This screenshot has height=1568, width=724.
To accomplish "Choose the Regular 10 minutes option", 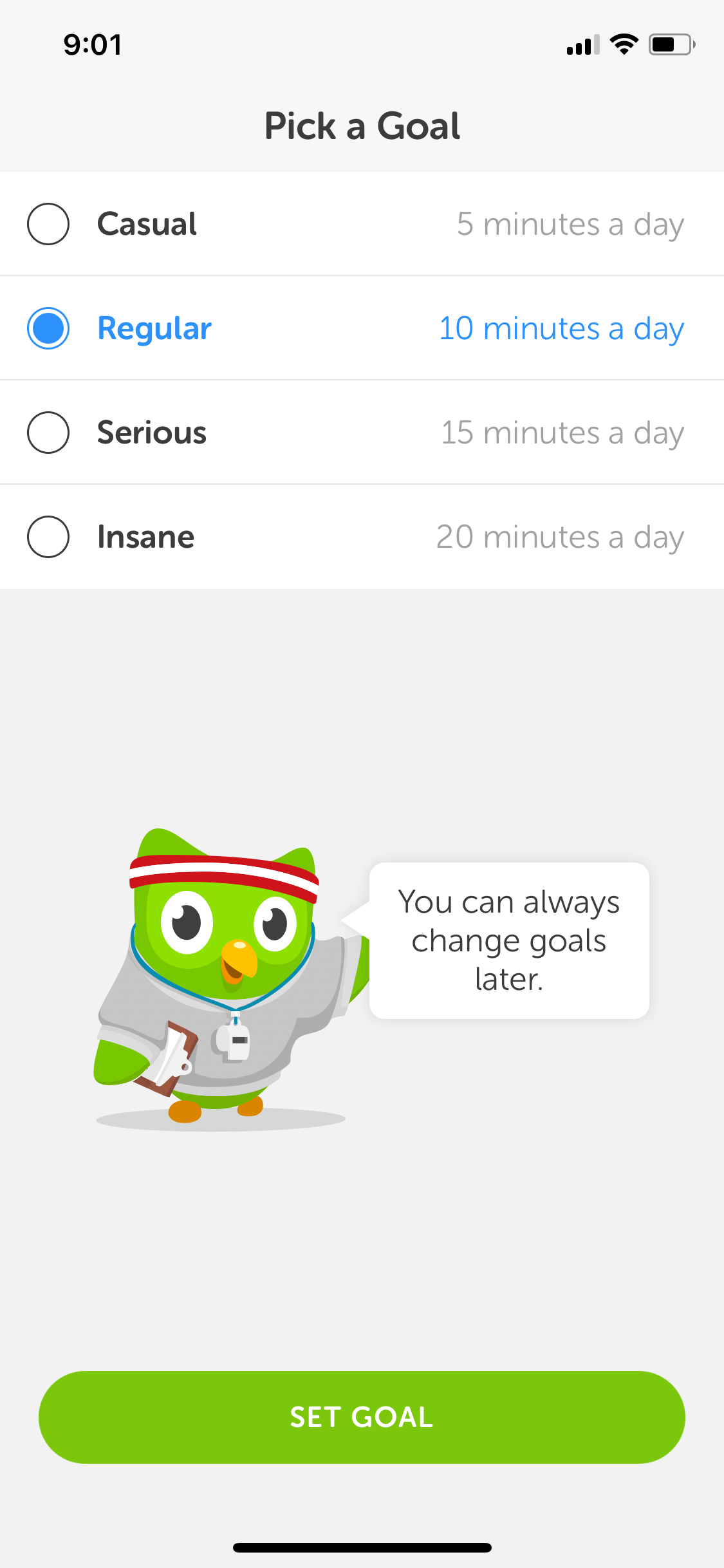I will 362,328.
